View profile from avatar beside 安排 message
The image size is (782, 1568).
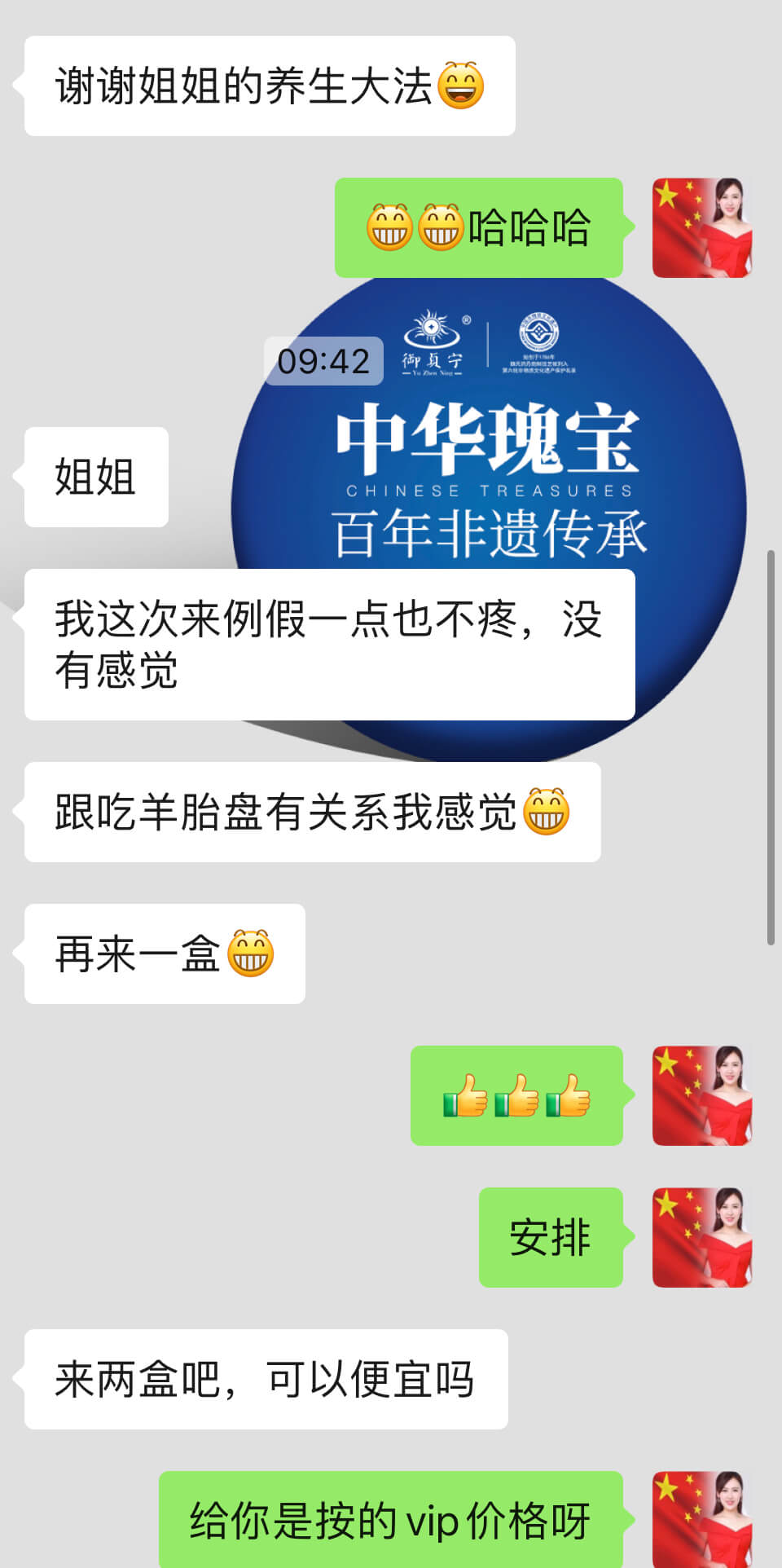701,1237
